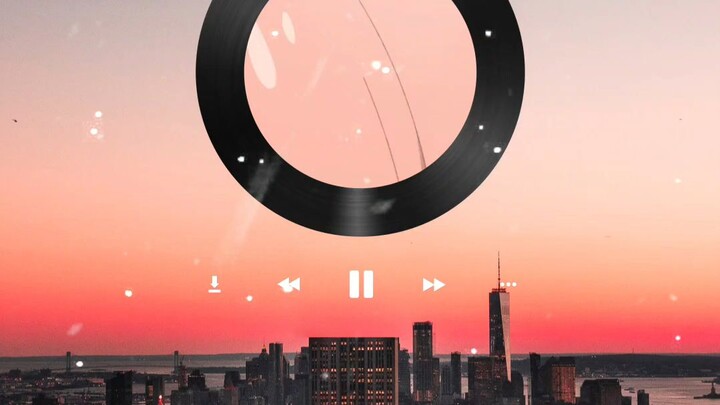Skip forward to the next track

(433, 285)
